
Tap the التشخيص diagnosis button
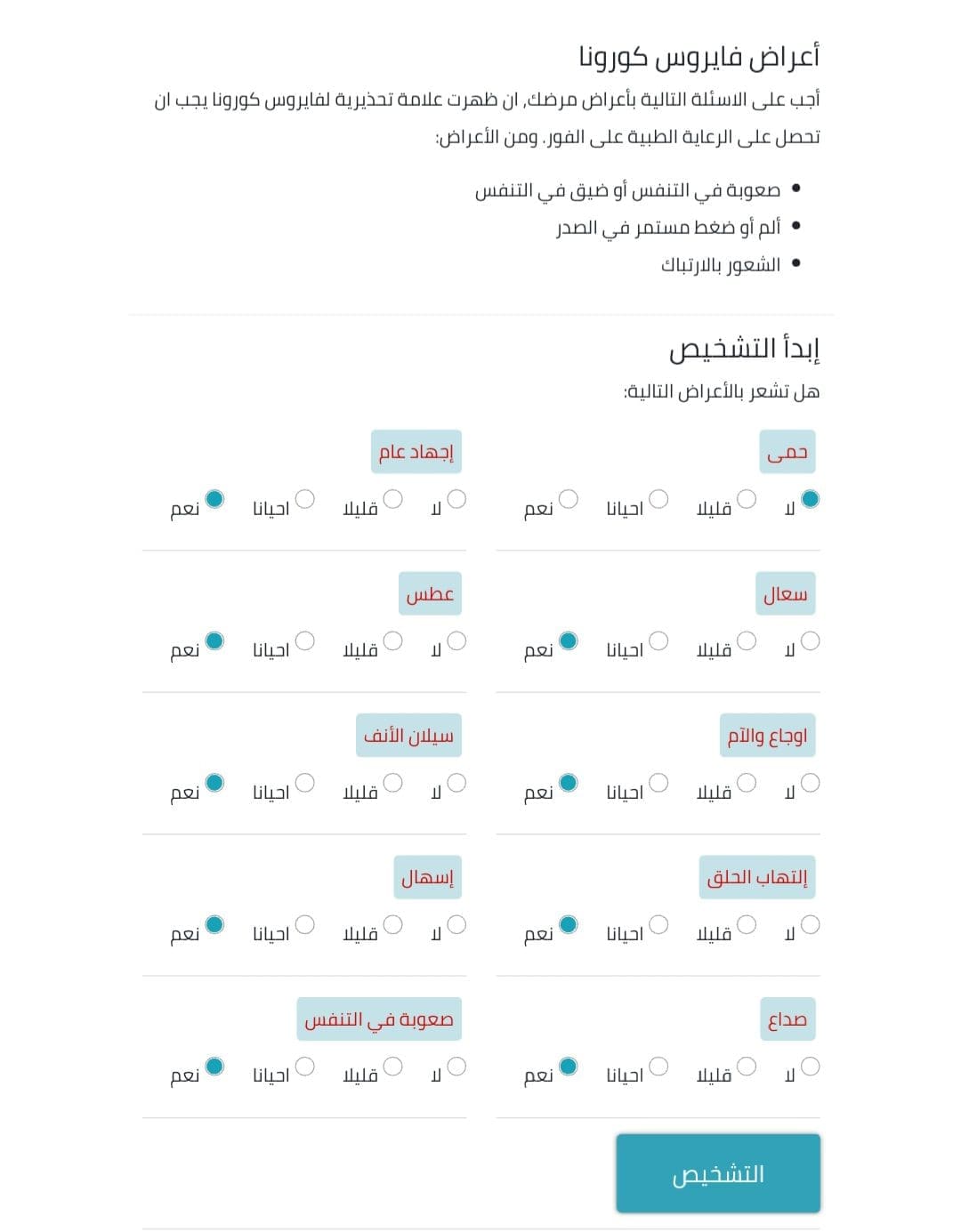click(717, 1173)
